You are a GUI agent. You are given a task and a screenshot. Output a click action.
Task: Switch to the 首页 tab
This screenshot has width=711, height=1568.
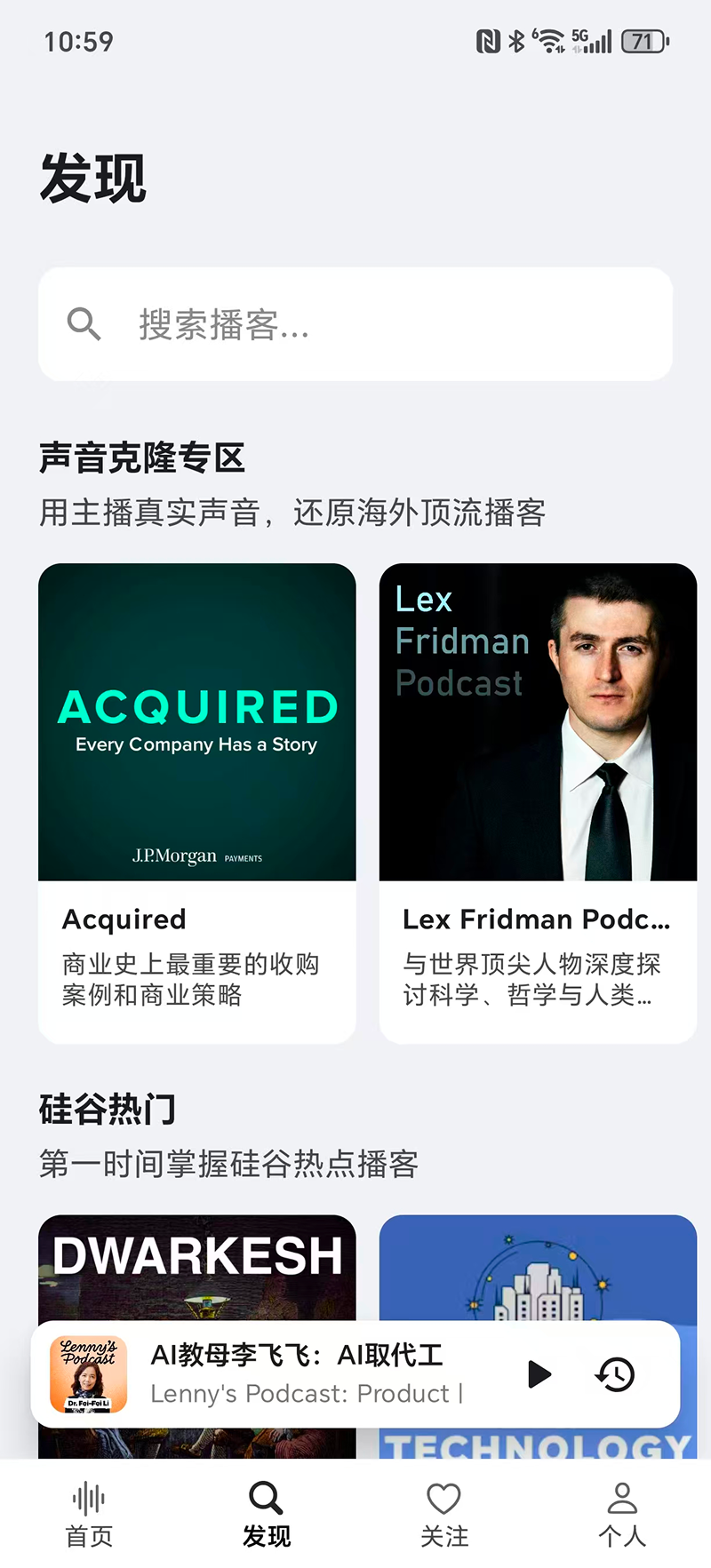click(x=89, y=1514)
